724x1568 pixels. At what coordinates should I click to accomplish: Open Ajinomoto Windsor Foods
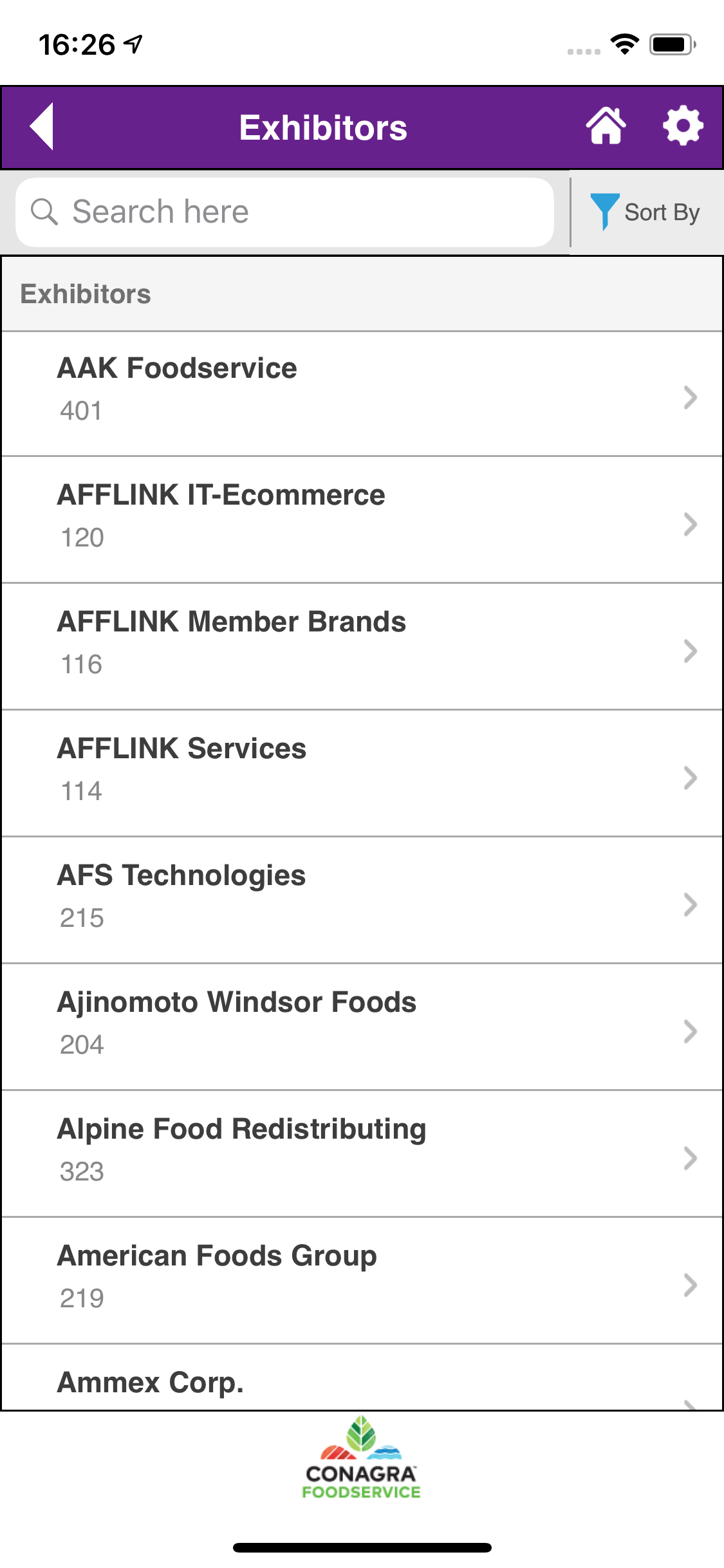pos(362,1027)
